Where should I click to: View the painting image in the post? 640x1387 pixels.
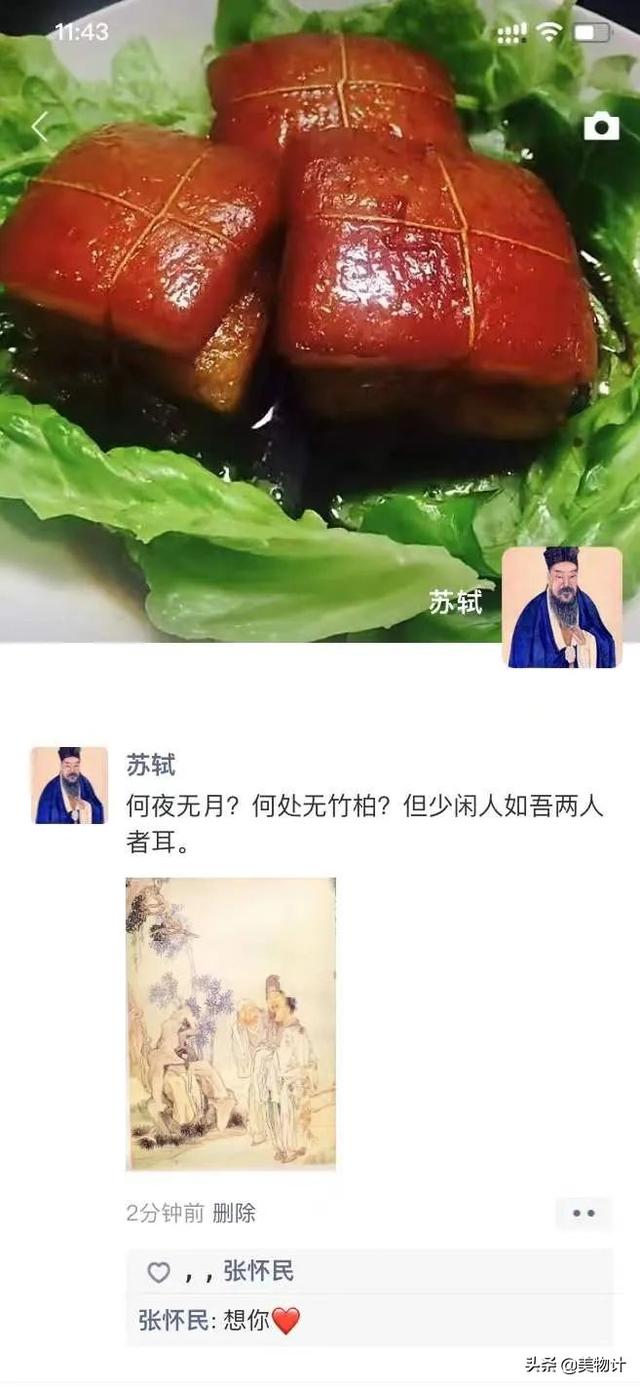click(x=231, y=1023)
